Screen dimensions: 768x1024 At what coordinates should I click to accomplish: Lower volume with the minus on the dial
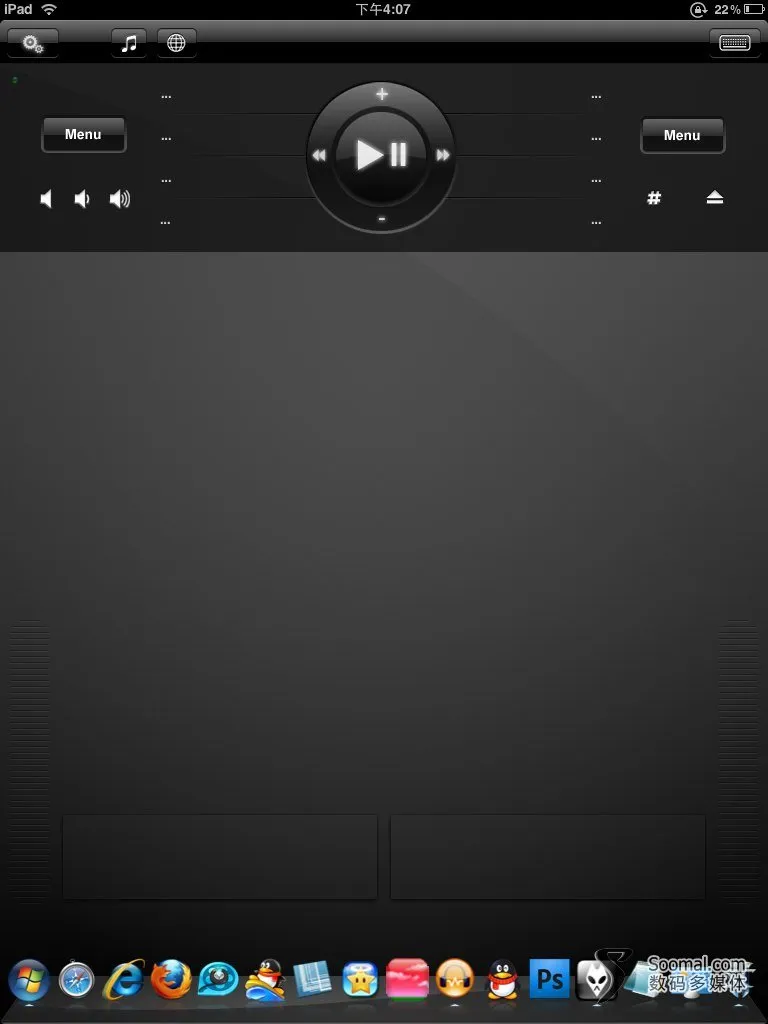[381, 218]
